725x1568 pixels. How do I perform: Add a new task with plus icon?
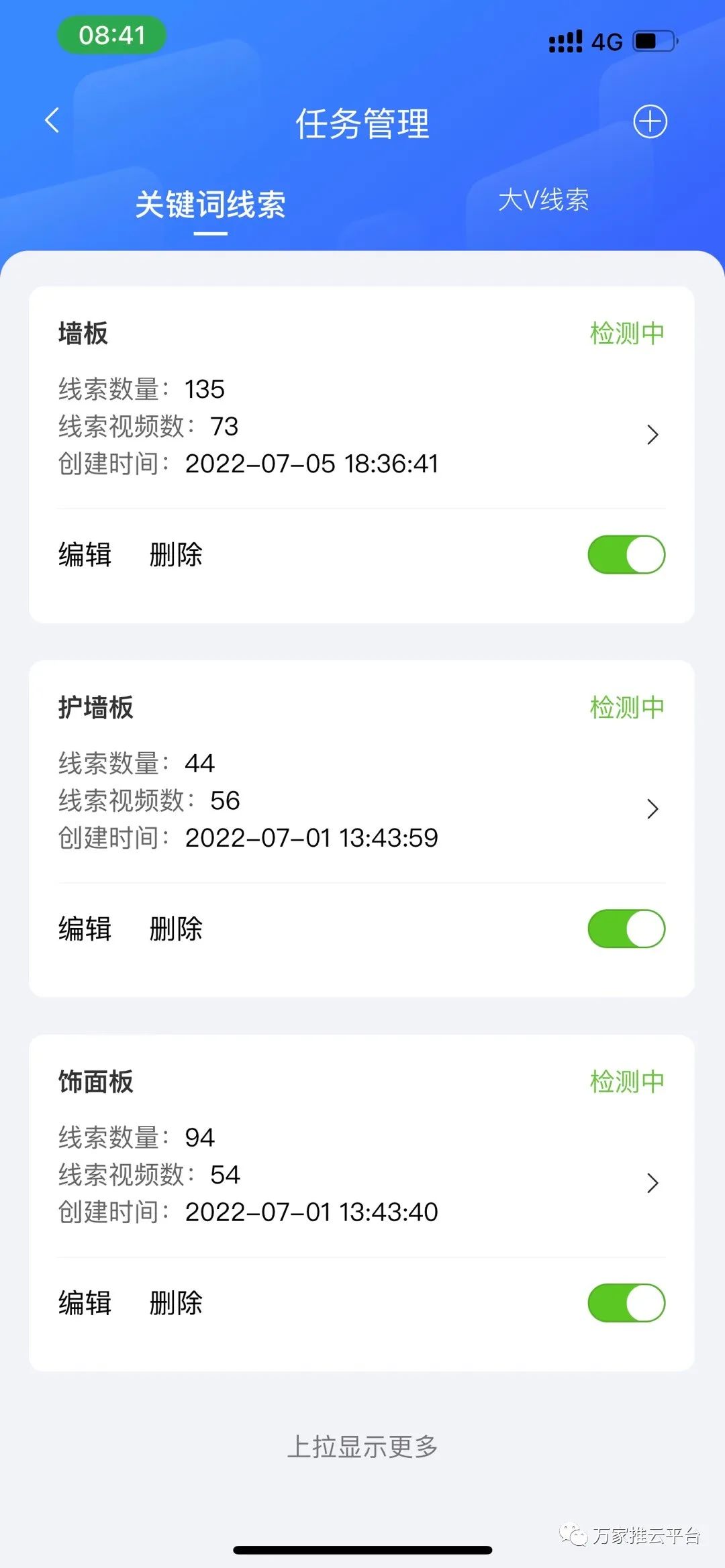650,122
